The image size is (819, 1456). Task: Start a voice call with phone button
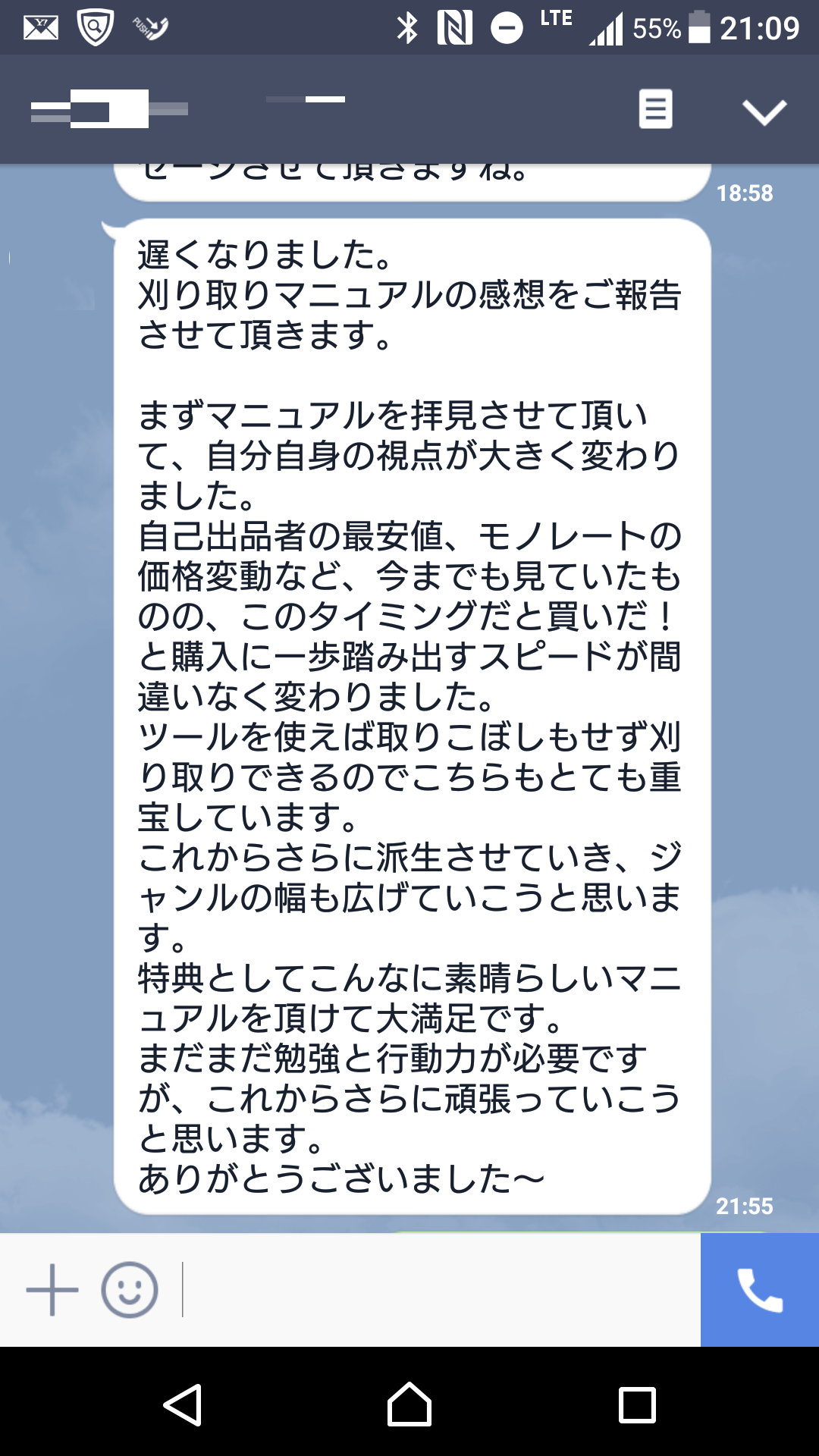(759, 1290)
